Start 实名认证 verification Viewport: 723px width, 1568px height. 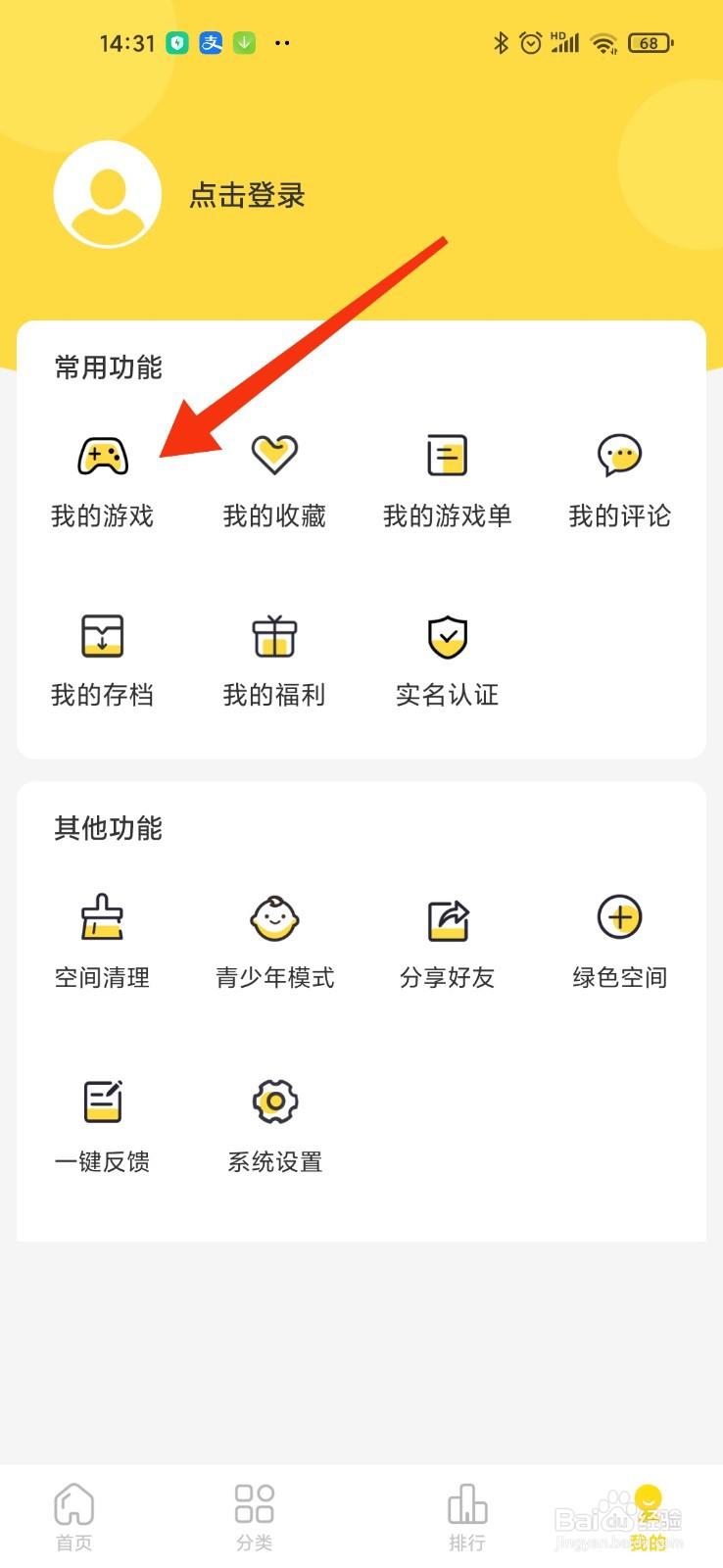coord(448,661)
